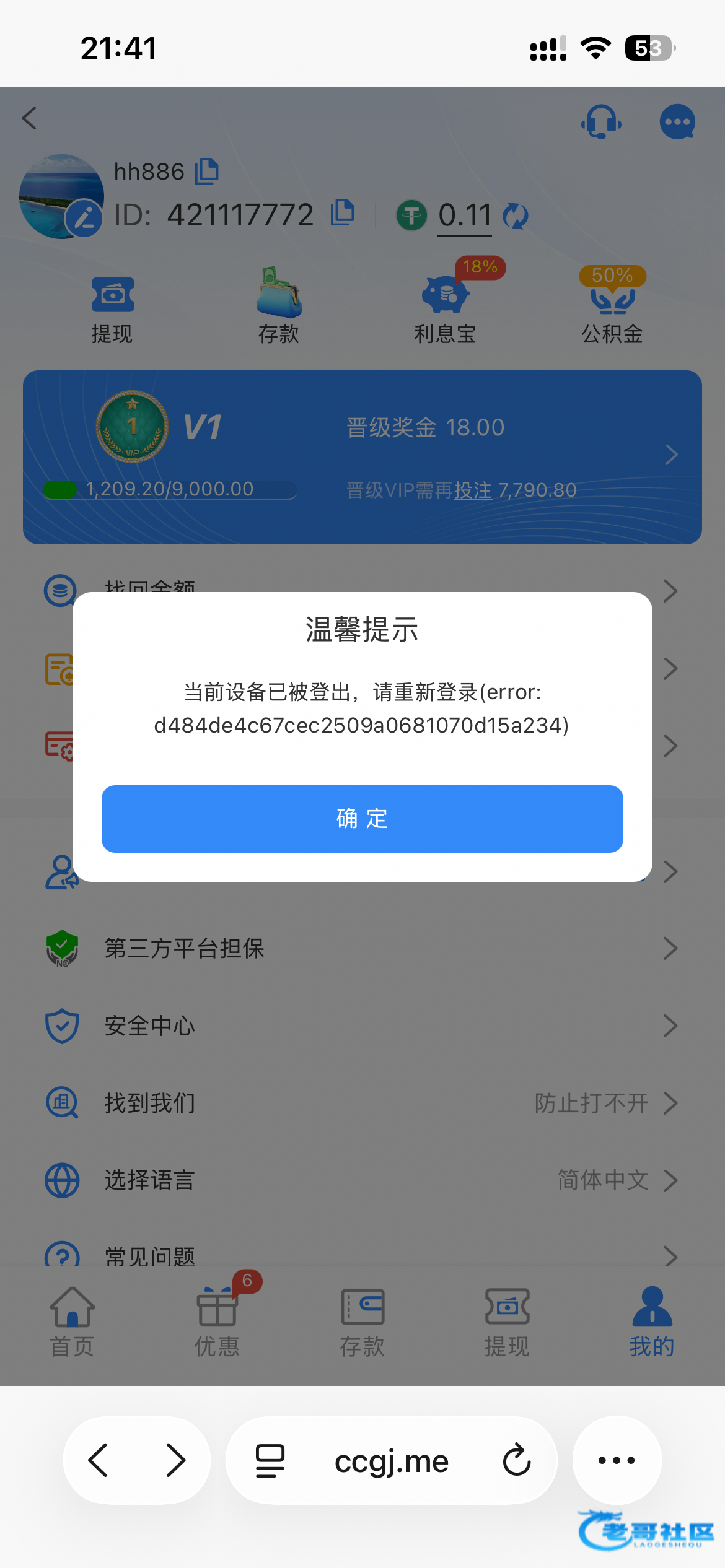Copy the username hh886

(207, 171)
